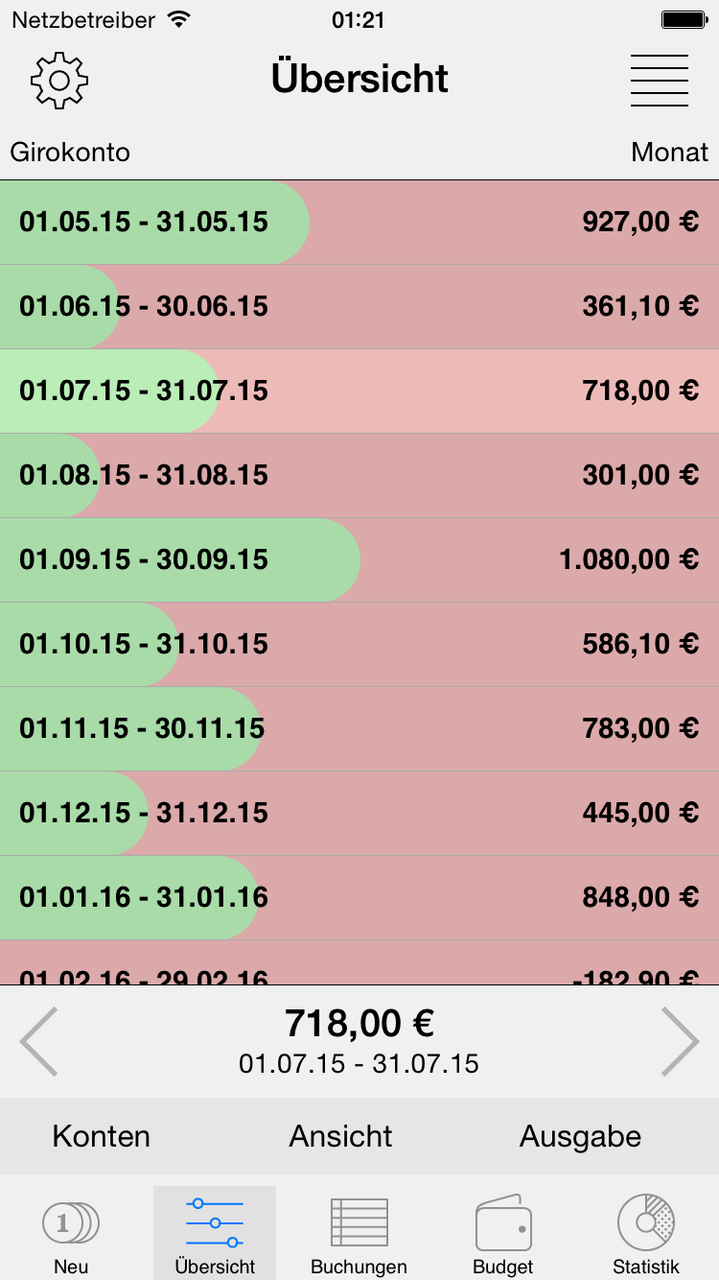Select the Übersicht tab
The height and width of the screenshot is (1280, 719).
[215, 1233]
